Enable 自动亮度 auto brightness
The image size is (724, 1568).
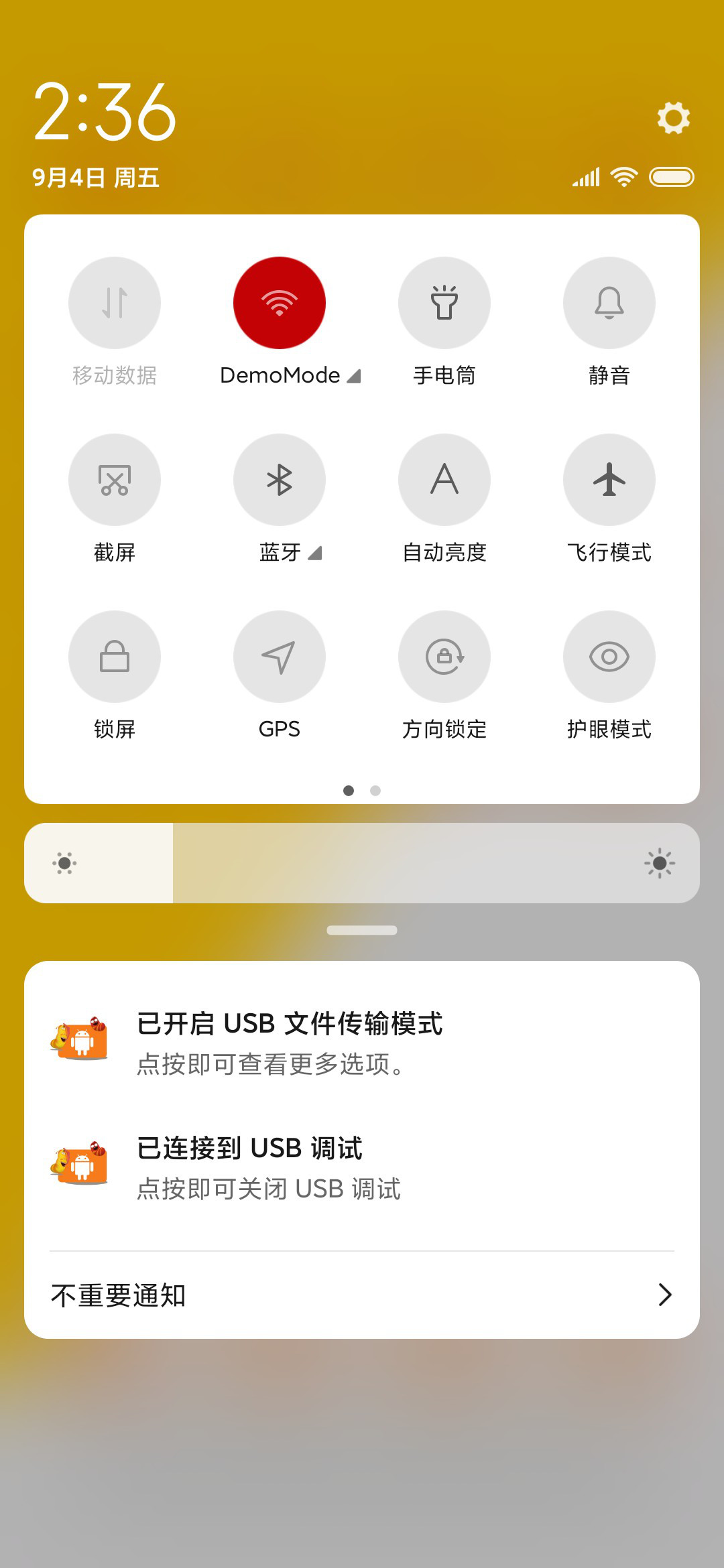click(444, 480)
